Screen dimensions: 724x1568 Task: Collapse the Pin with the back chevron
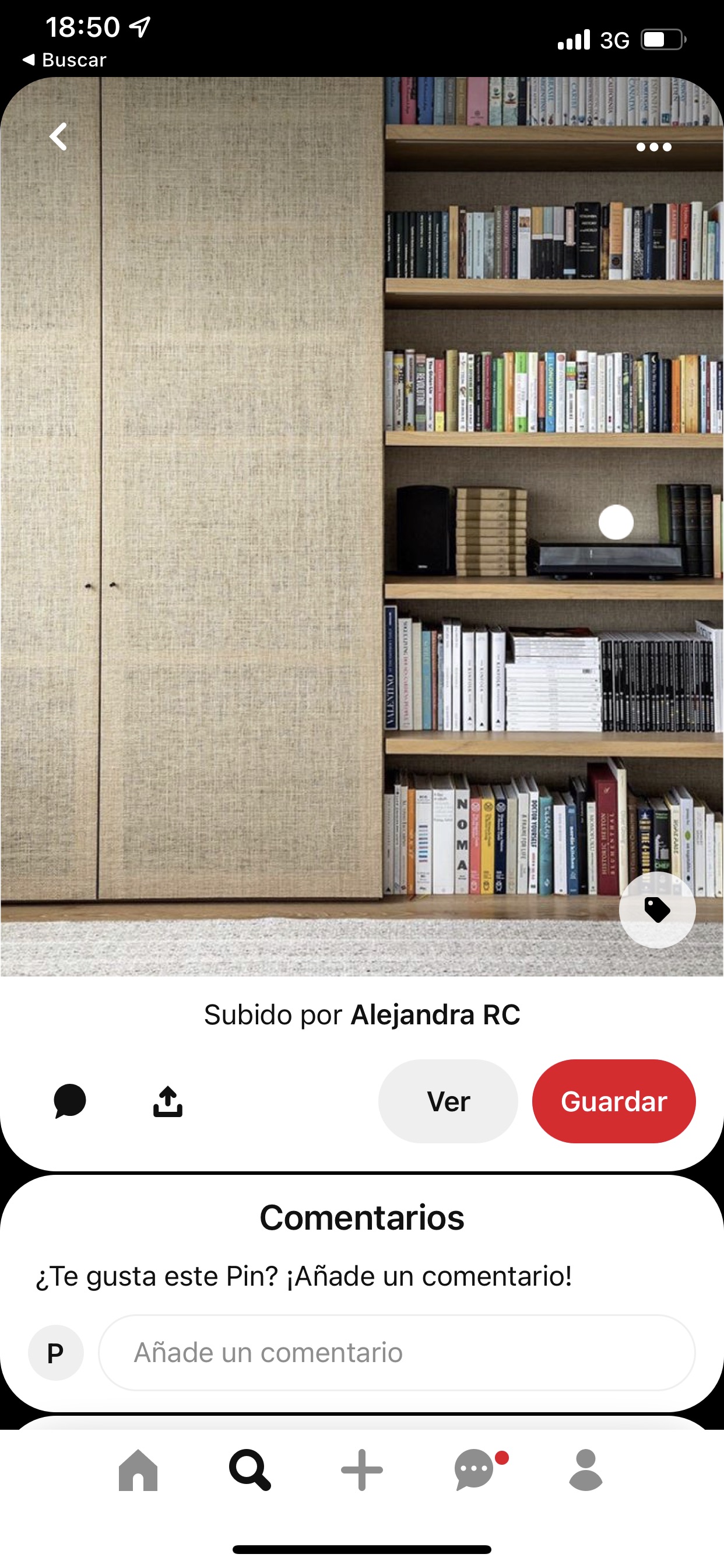59,136
